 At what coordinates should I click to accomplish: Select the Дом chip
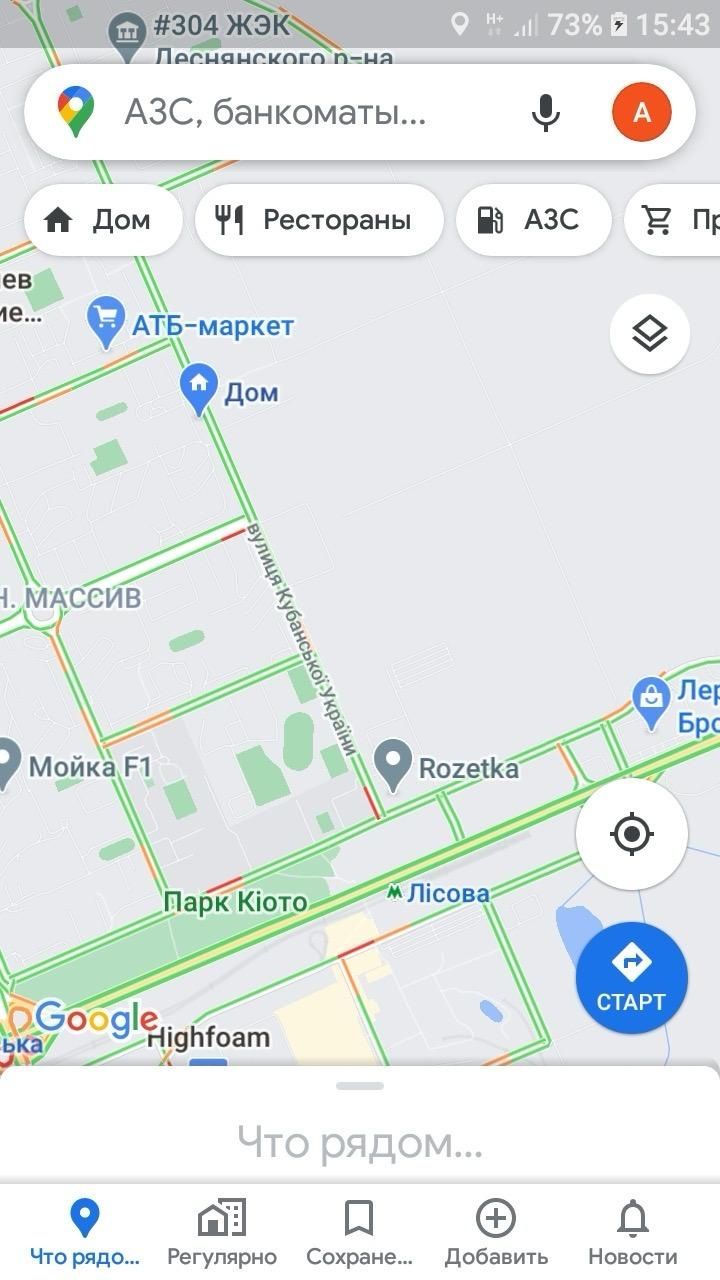(103, 220)
